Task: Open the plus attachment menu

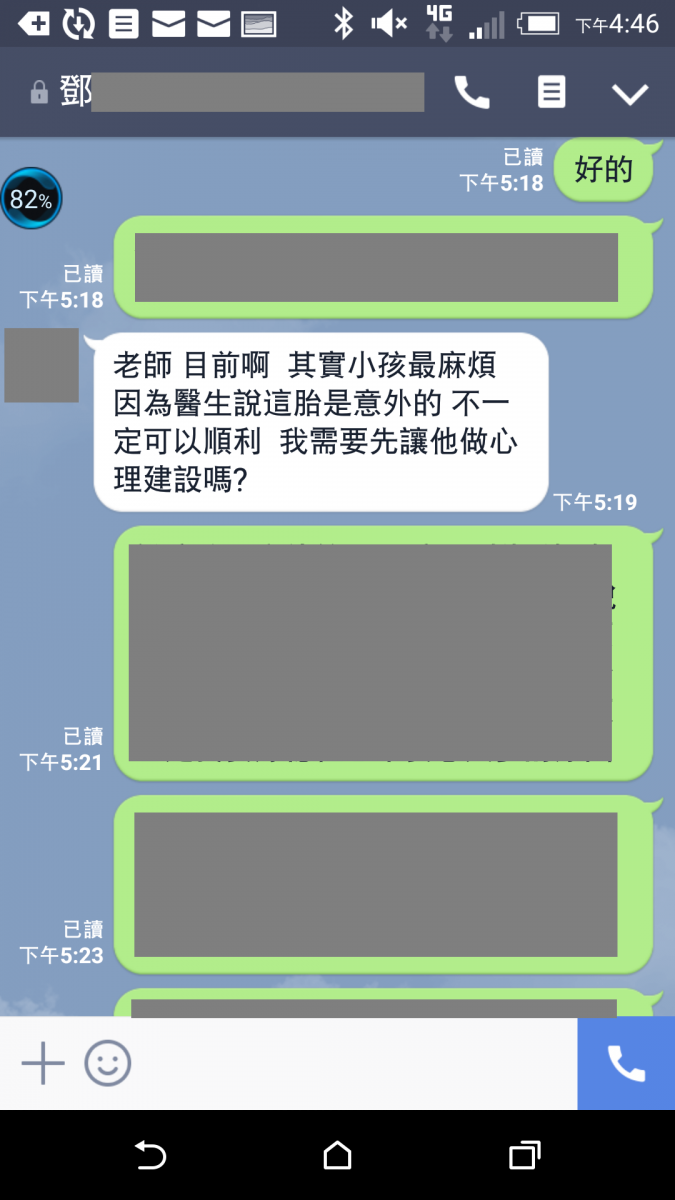Action: coord(43,1063)
